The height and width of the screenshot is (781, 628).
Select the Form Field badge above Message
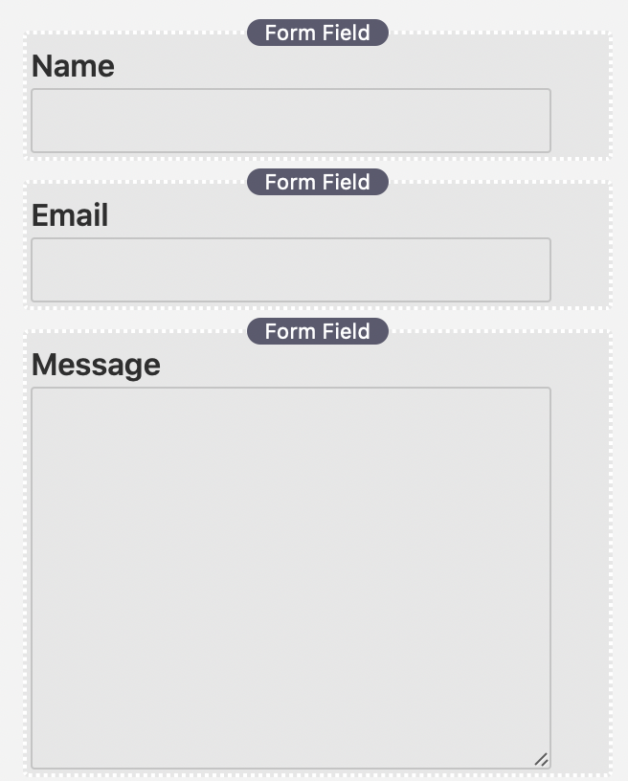point(317,331)
